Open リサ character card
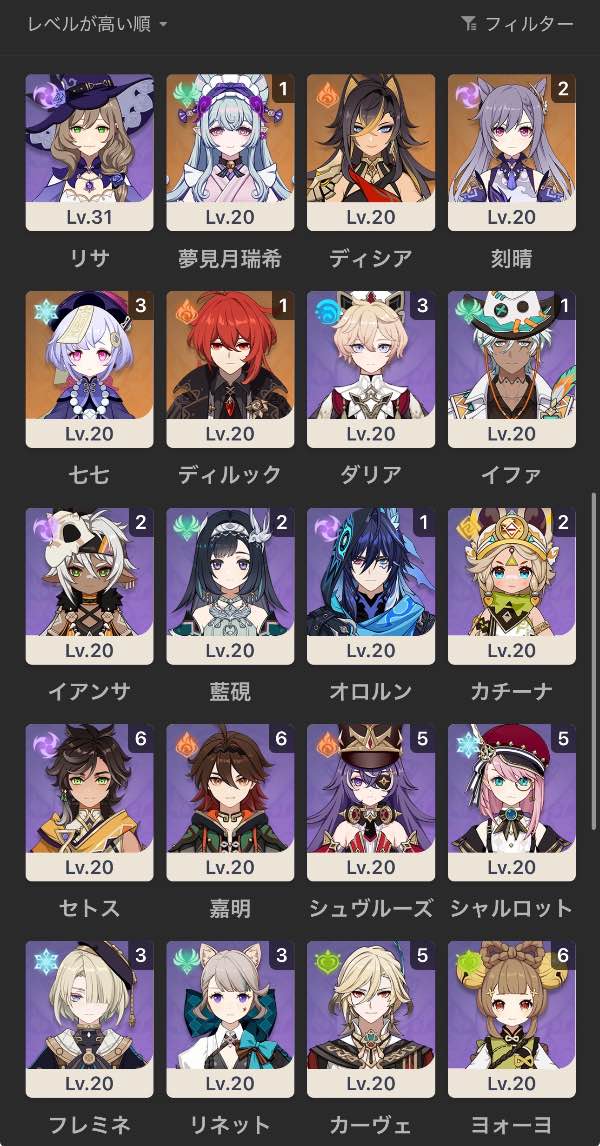 [x=90, y=152]
